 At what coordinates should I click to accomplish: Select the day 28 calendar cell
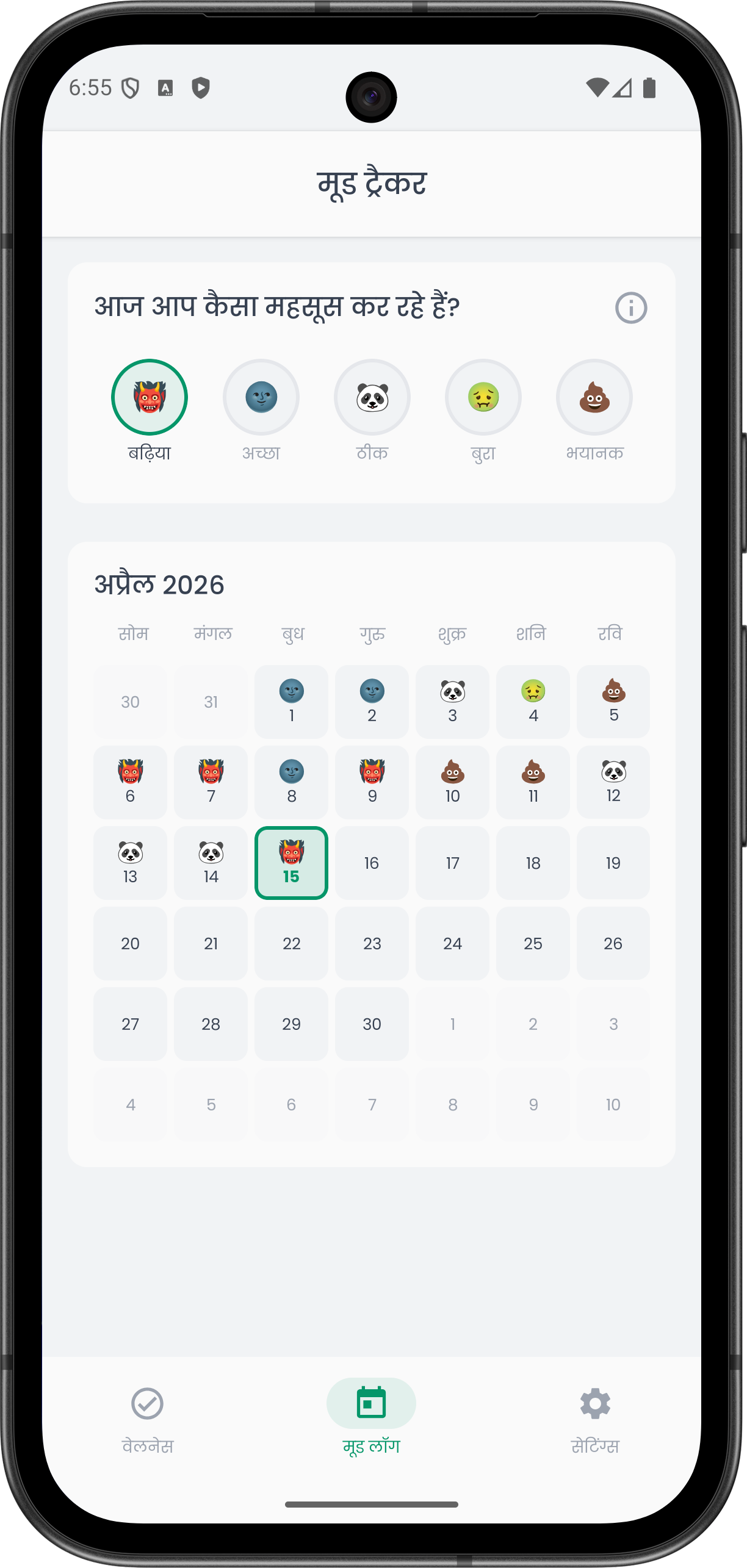point(211,1024)
